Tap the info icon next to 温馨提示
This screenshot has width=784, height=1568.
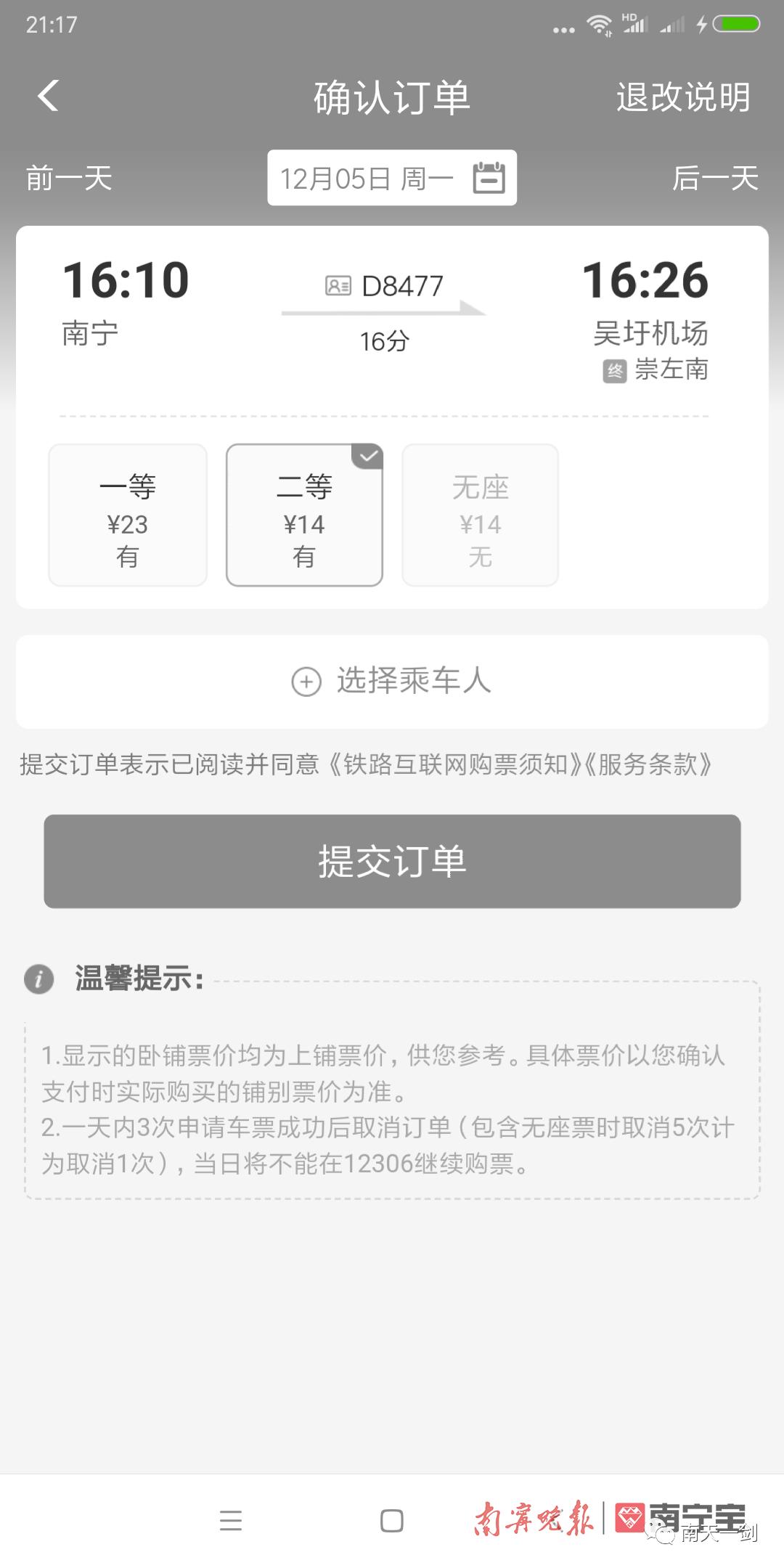[39, 980]
